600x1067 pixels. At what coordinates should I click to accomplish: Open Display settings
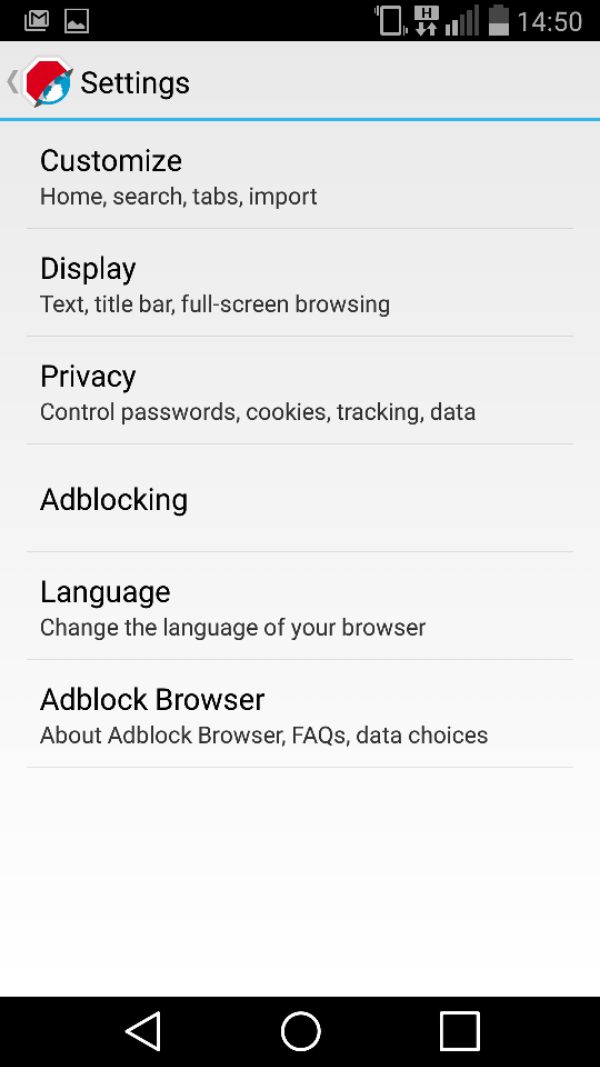[300, 283]
